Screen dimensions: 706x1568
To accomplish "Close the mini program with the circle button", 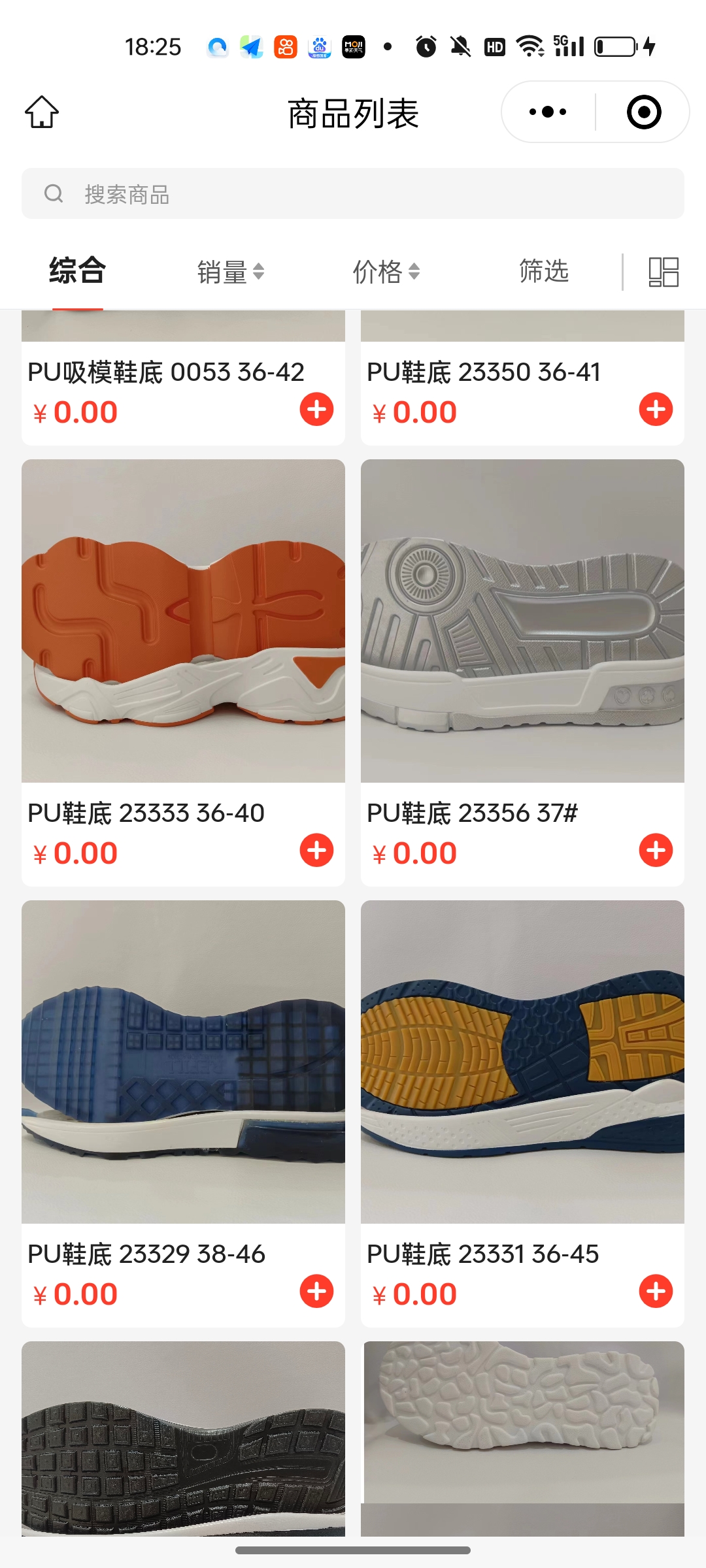I will tap(643, 112).
